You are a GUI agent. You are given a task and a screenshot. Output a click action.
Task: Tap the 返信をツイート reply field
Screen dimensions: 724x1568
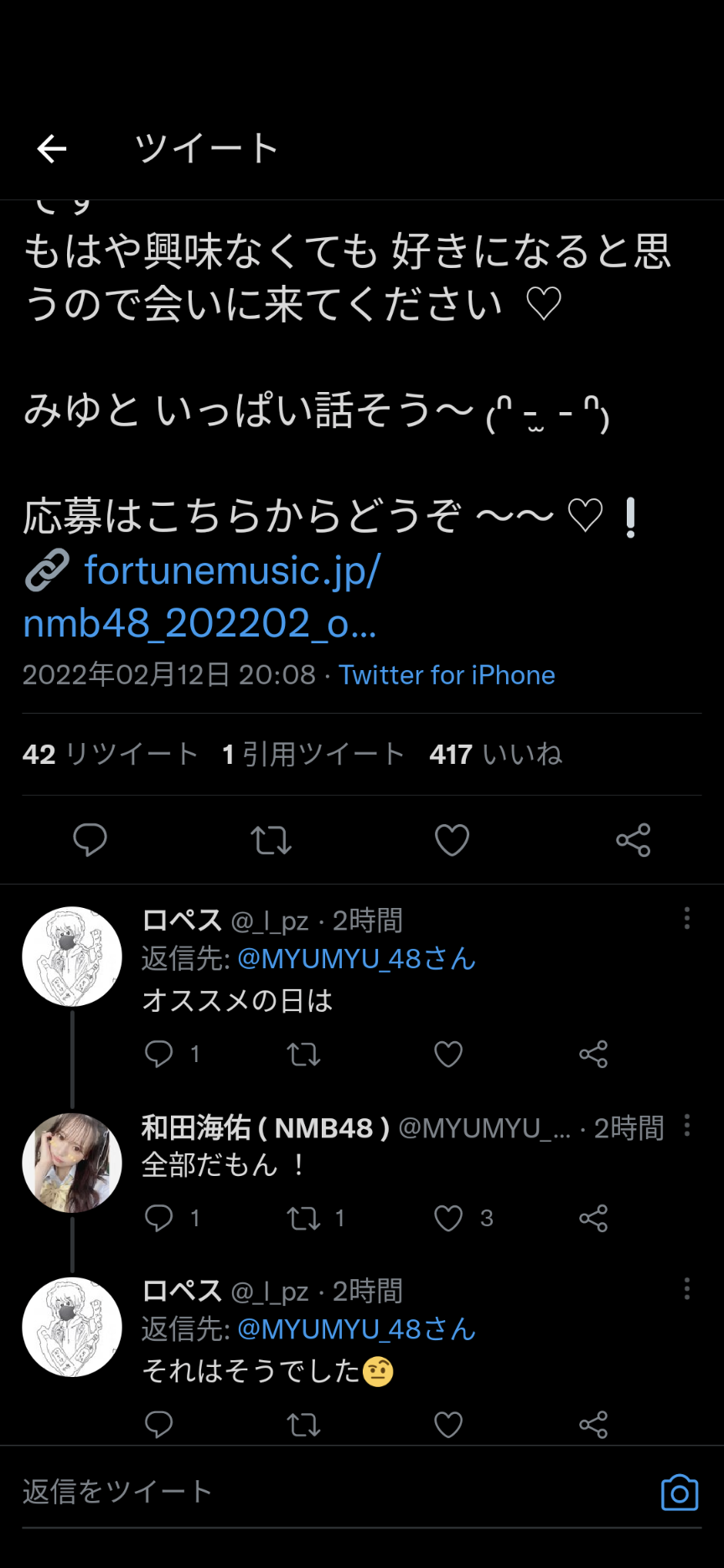point(335,1492)
